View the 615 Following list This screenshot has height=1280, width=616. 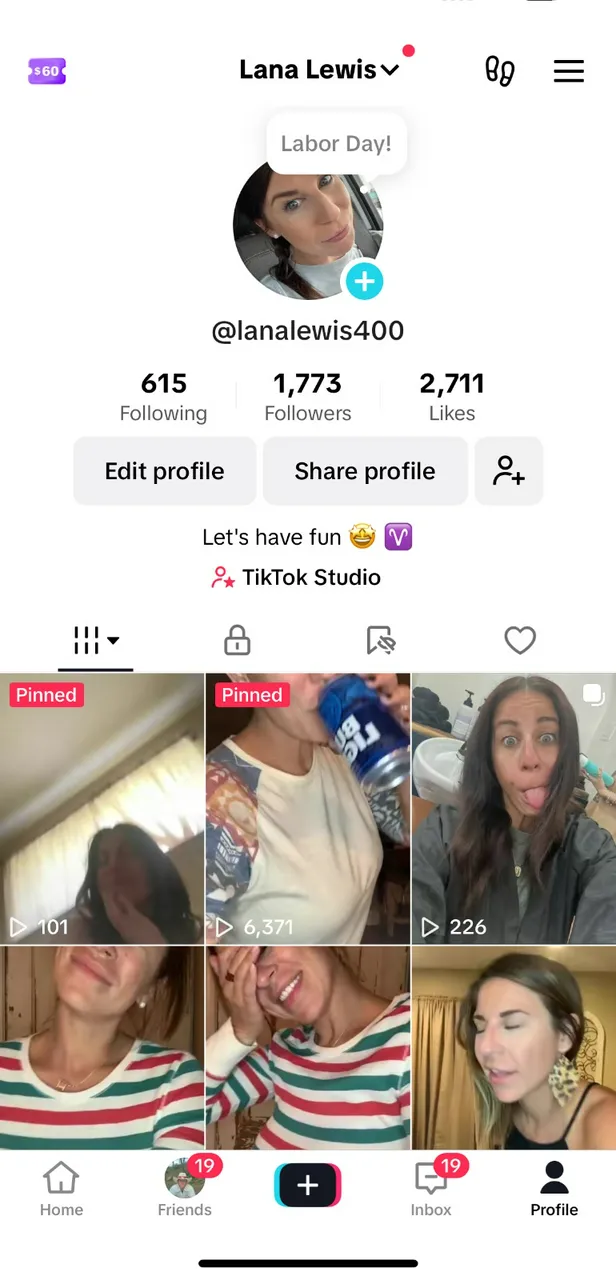tap(163, 397)
